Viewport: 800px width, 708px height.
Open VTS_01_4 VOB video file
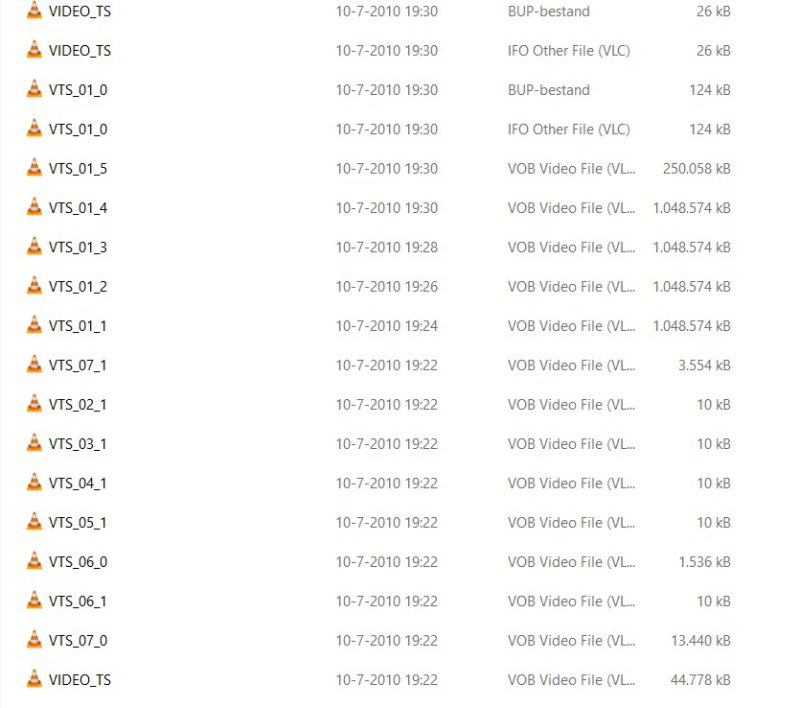(x=78, y=208)
